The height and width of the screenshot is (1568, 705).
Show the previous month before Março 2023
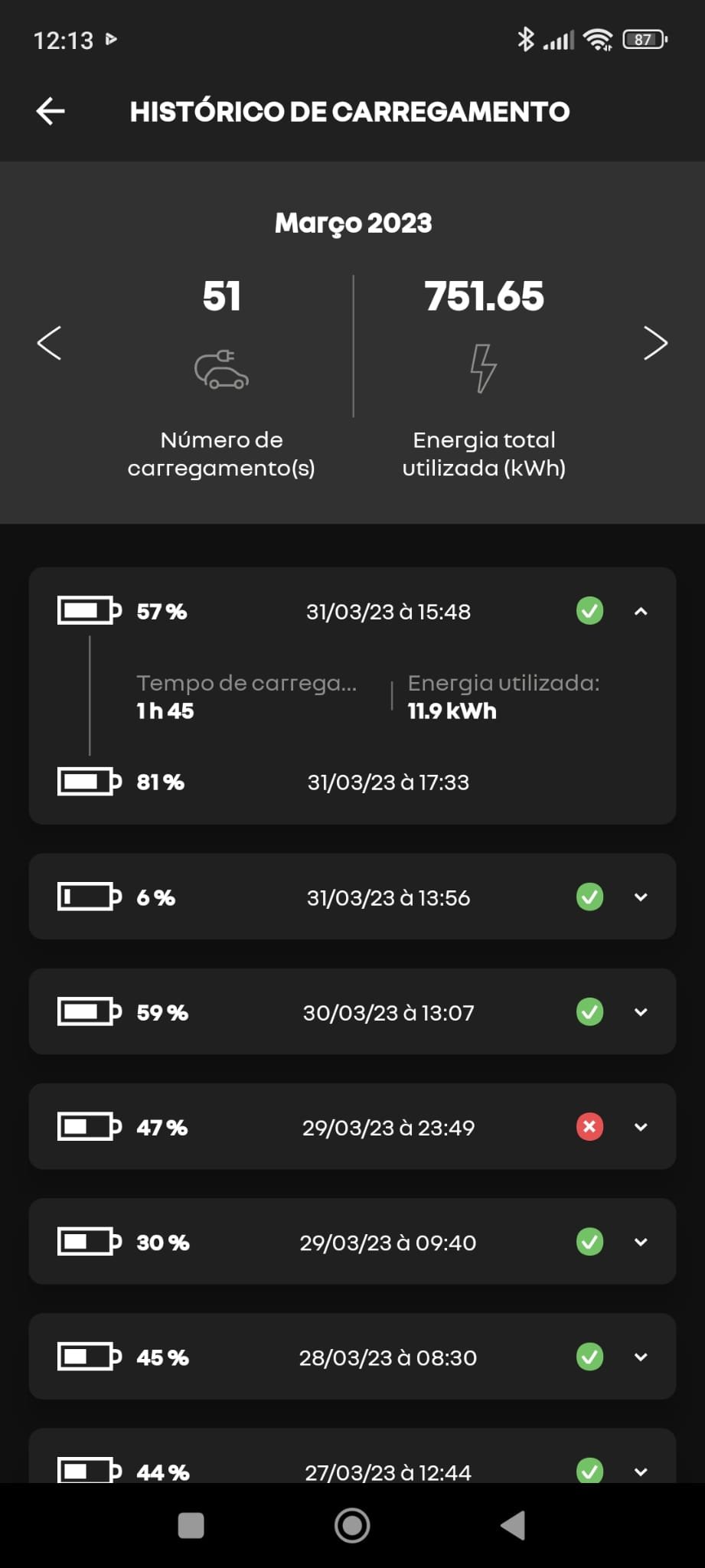point(49,342)
